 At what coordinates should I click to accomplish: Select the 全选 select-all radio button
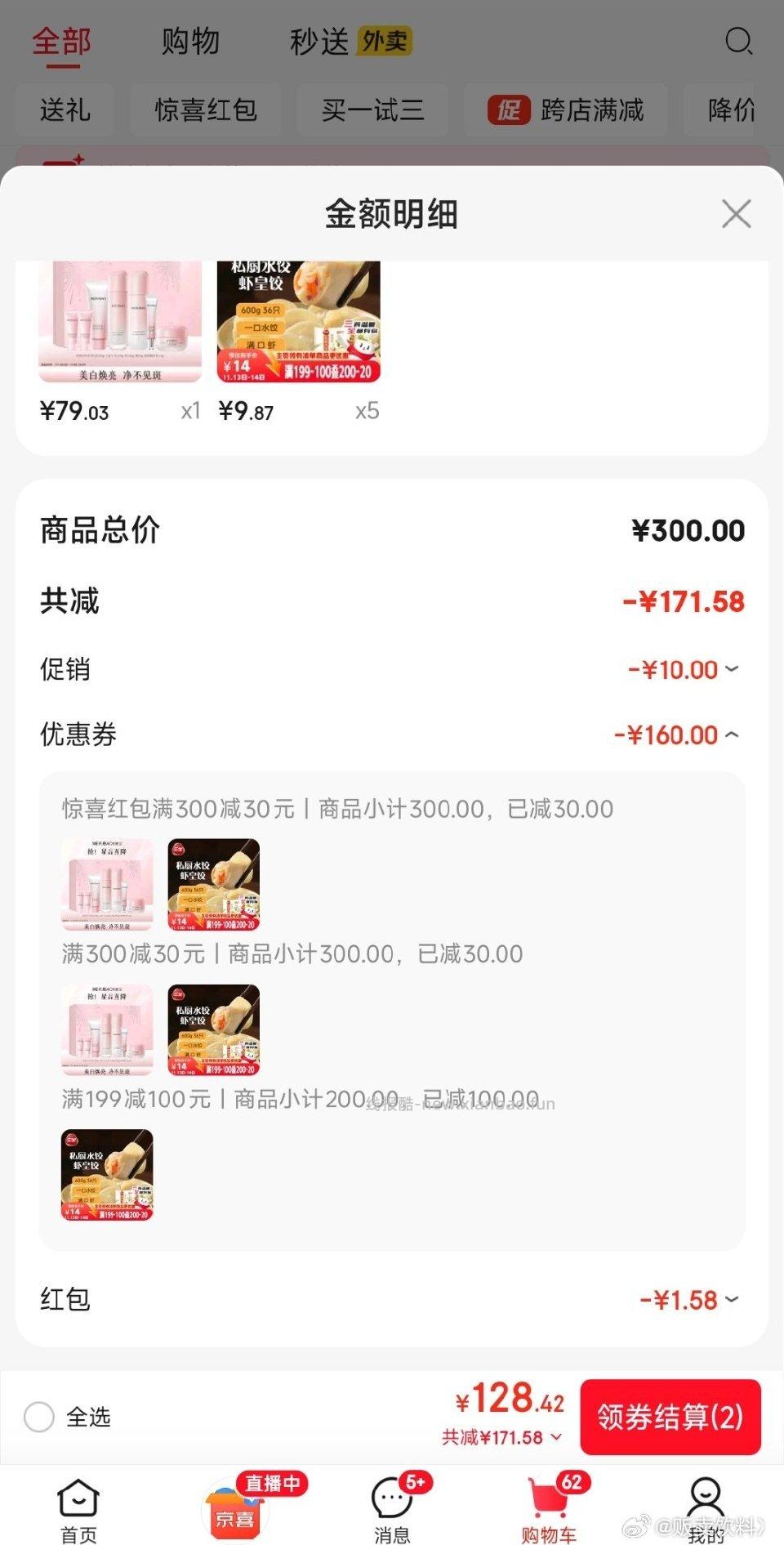(x=39, y=1418)
